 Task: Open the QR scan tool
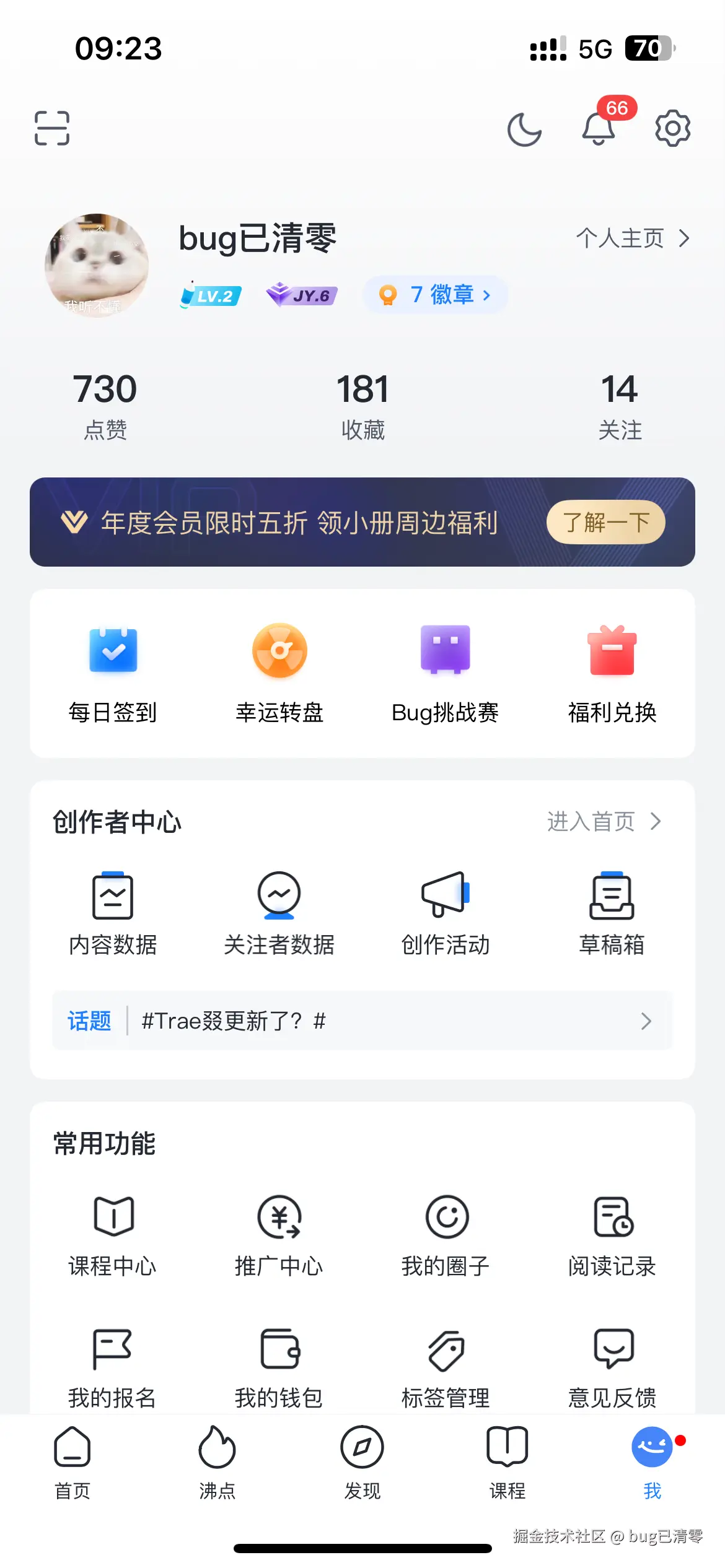coord(51,128)
